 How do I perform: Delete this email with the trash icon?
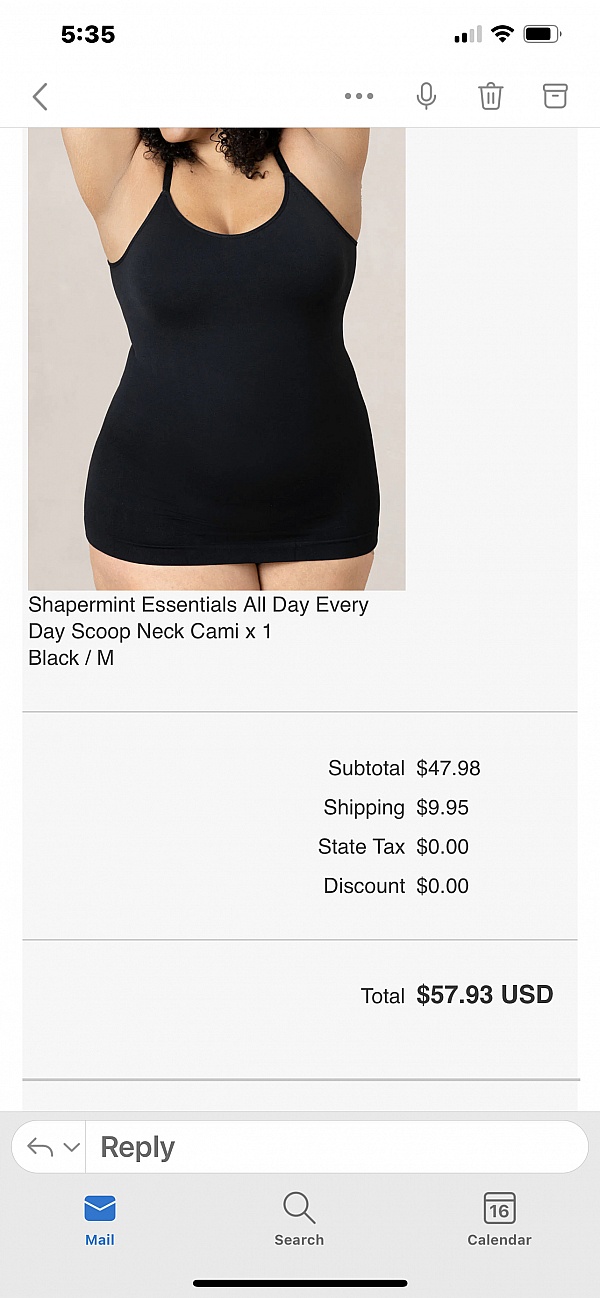pyautogui.click(x=490, y=97)
